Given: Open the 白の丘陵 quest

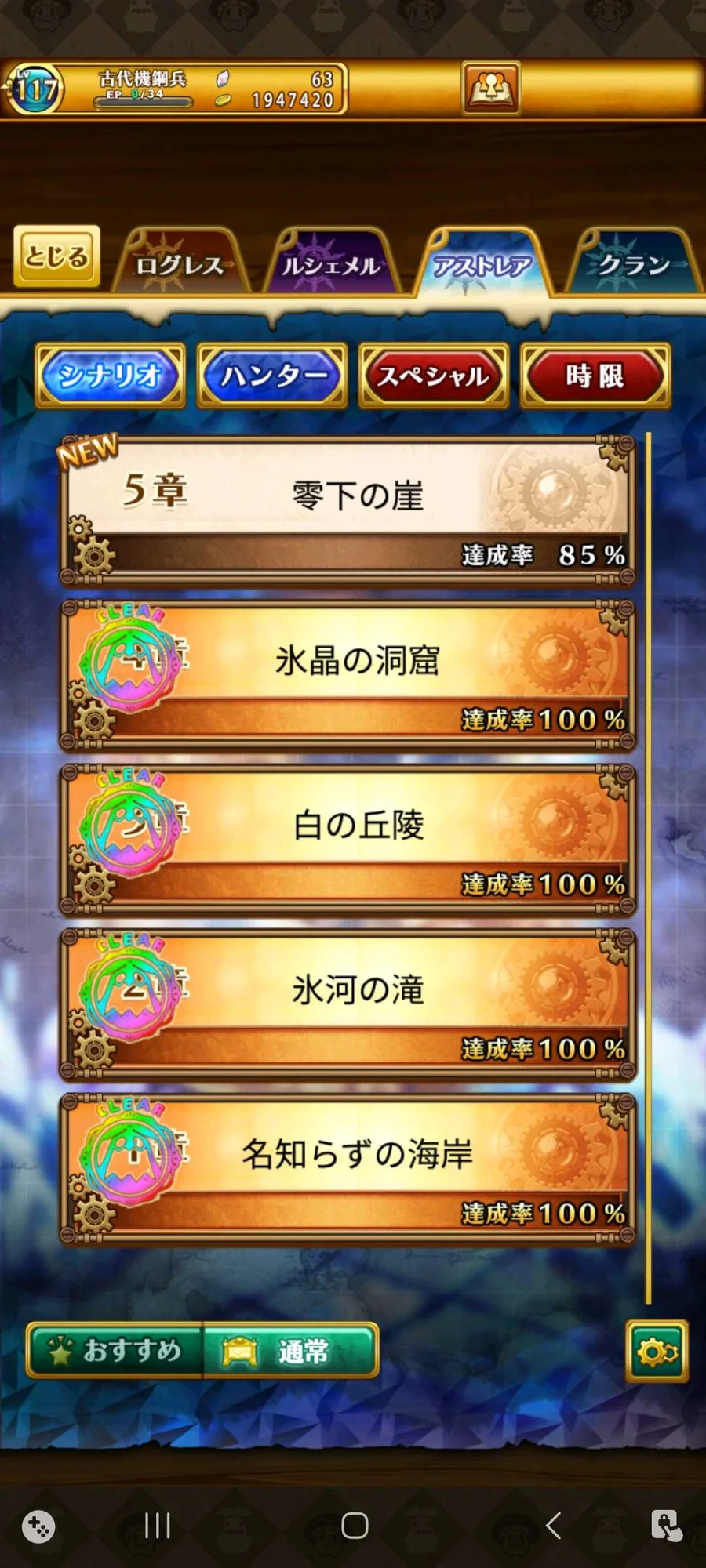Looking at the screenshot, I should [x=347, y=840].
